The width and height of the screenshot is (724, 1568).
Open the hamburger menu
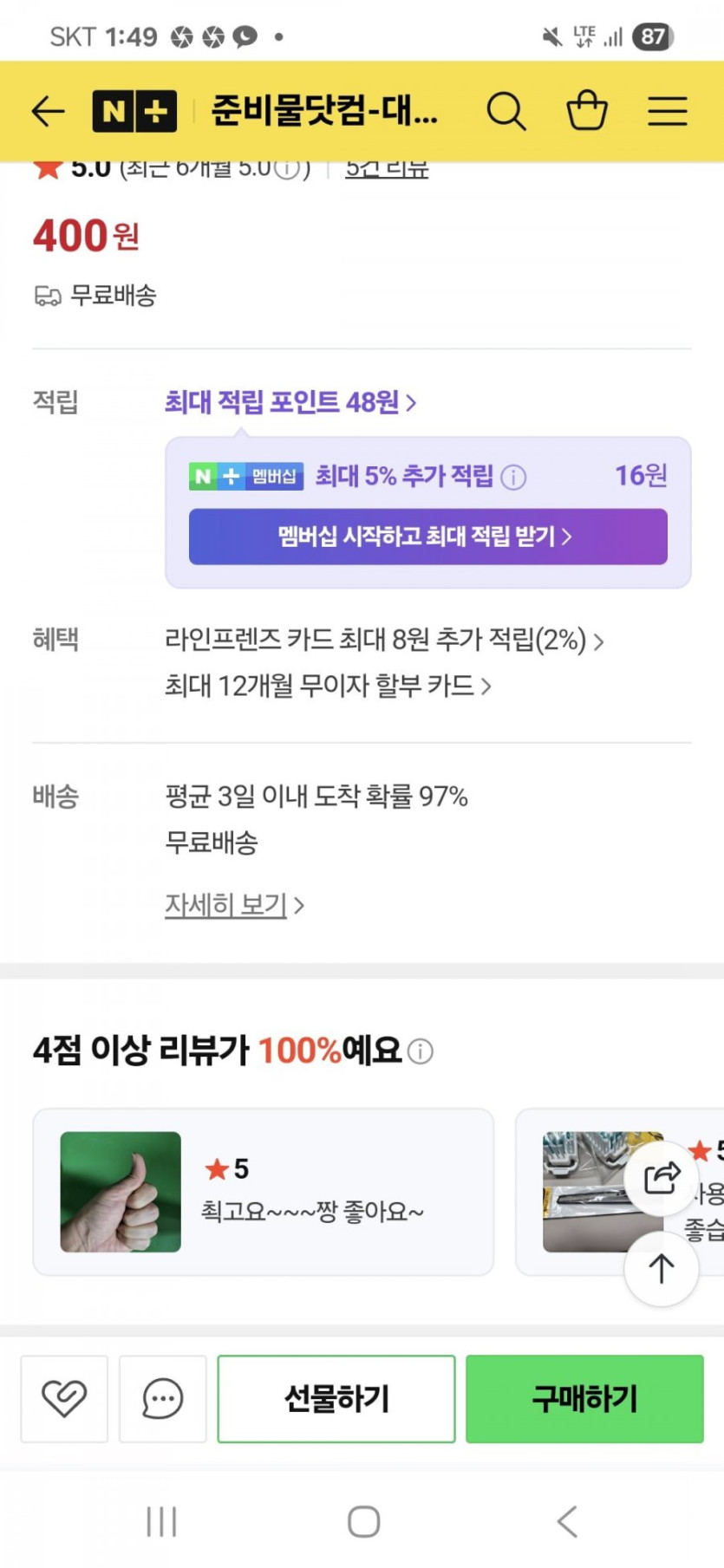coord(668,111)
